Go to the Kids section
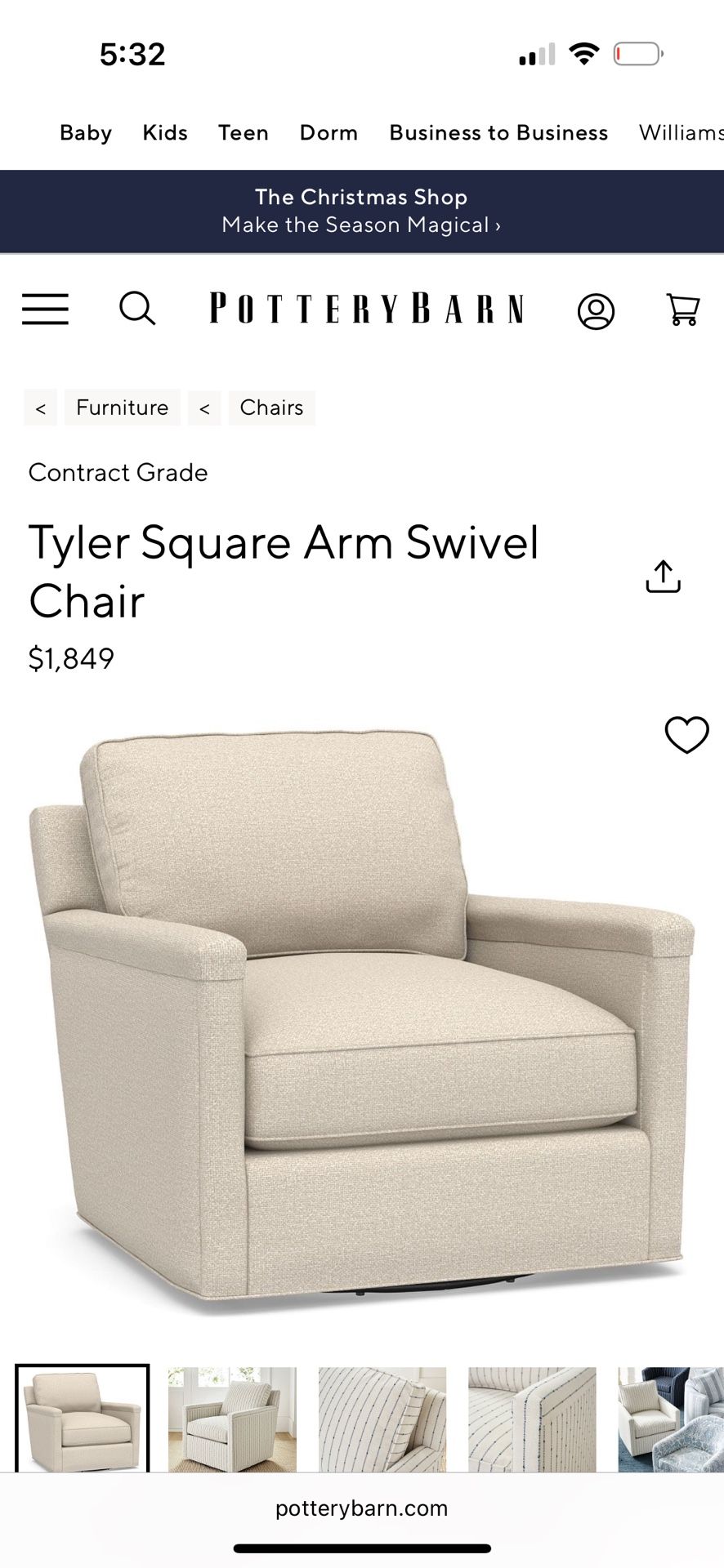The width and height of the screenshot is (724, 1568). [165, 133]
